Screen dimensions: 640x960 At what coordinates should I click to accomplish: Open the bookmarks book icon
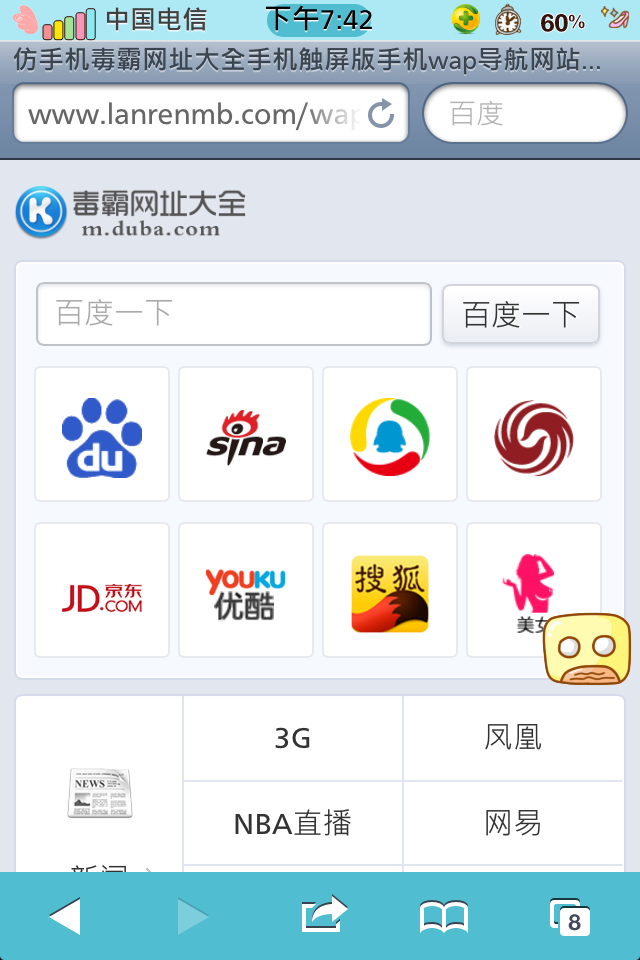(x=444, y=915)
